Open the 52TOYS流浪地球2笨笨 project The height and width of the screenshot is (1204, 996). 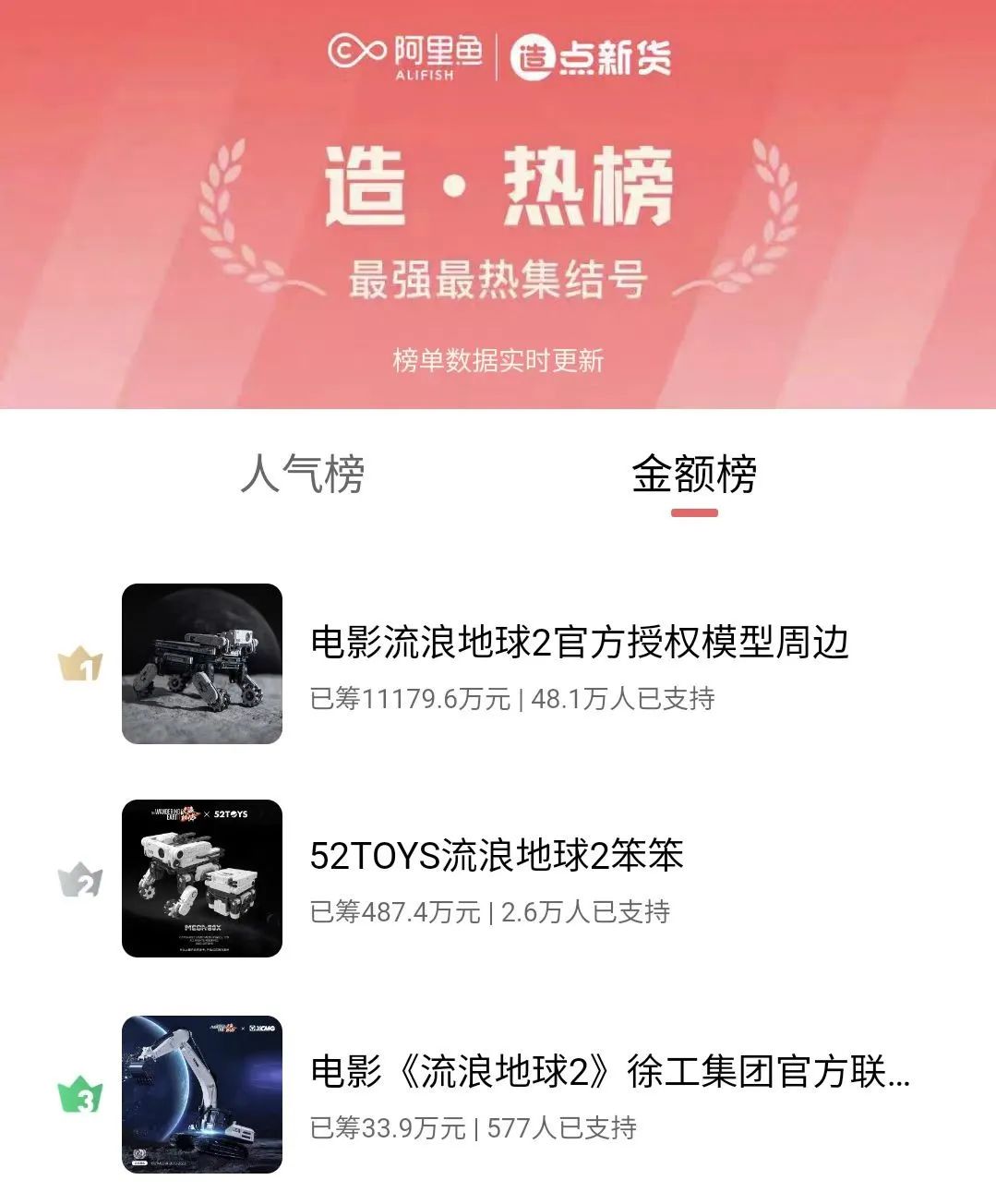[x=497, y=856]
